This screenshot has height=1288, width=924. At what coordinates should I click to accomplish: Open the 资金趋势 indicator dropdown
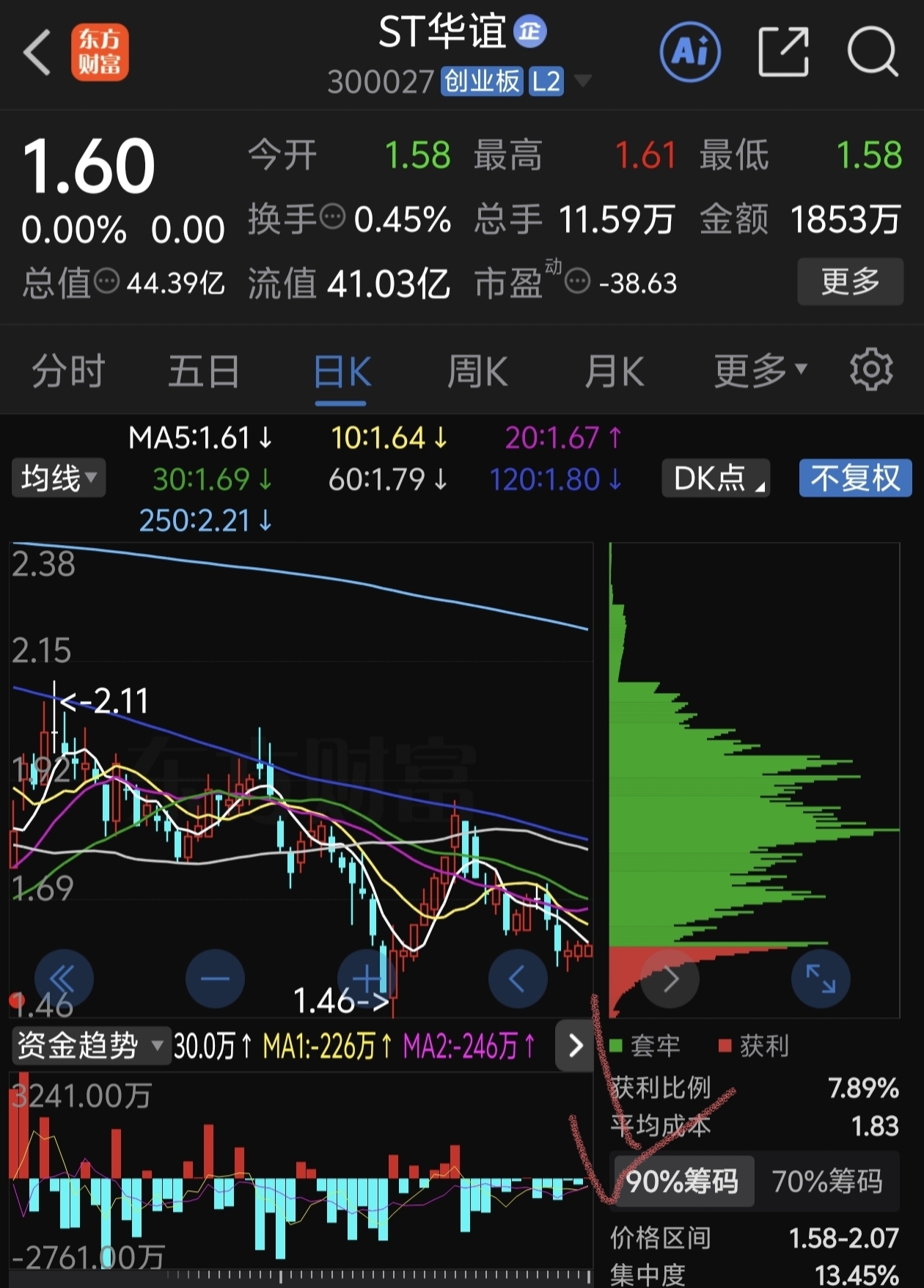[x=89, y=1046]
